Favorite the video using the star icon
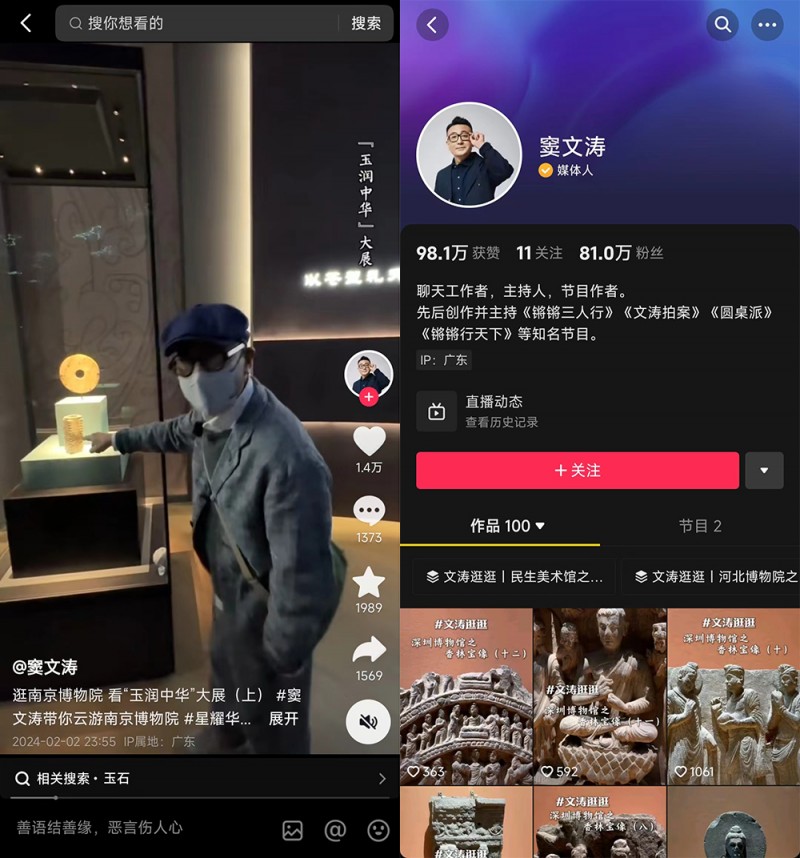The height and width of the screenshot is (858, 800). click(x=370, y=584)
